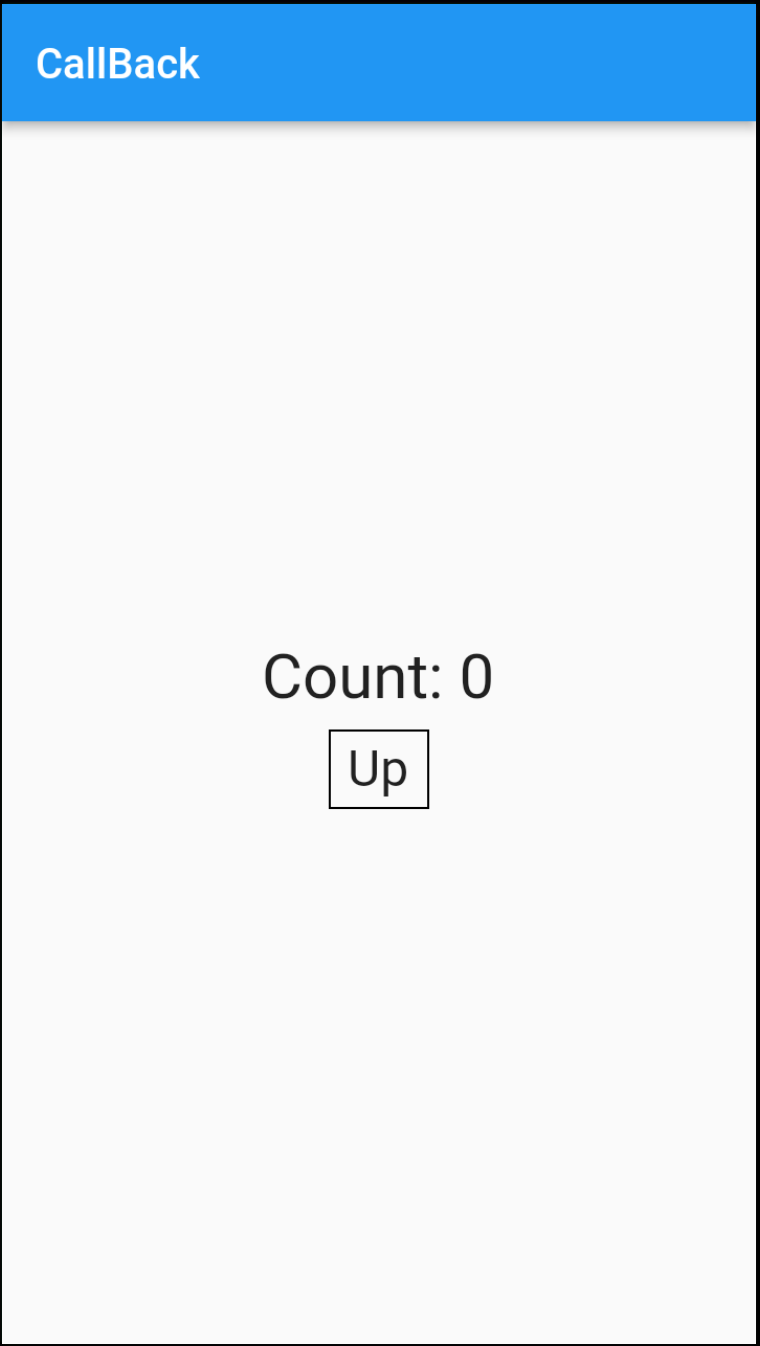
Task: Click the blue app bar at the top
Action: click(x=380, y=62)
